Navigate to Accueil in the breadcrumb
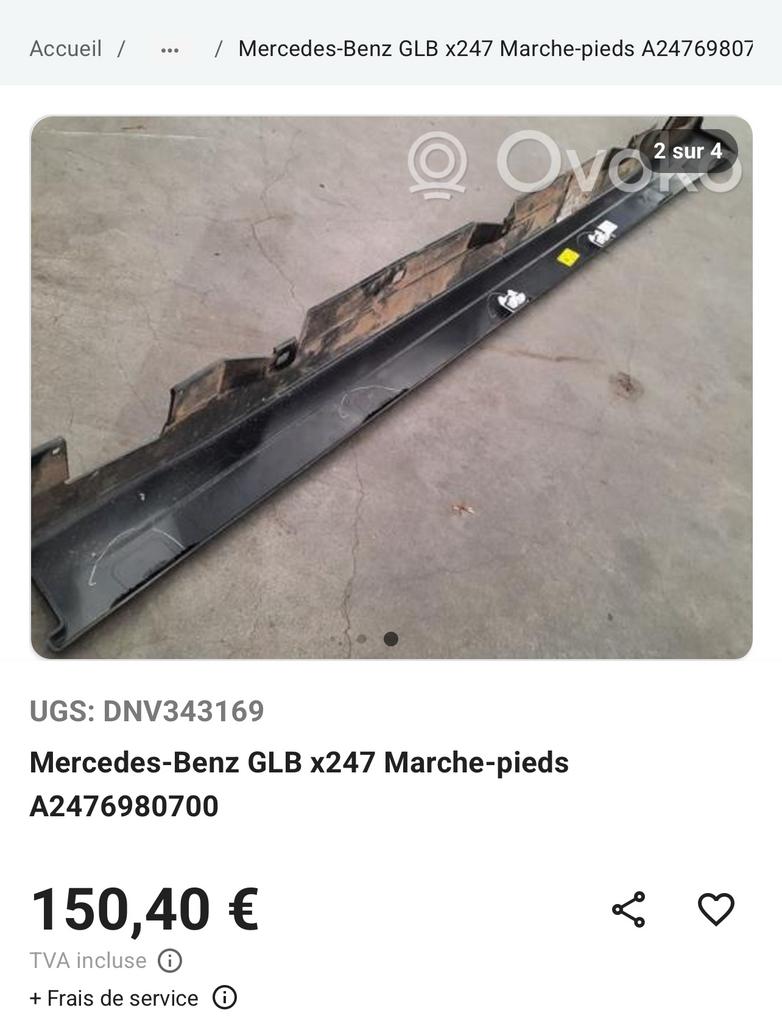 pos(64,48)
